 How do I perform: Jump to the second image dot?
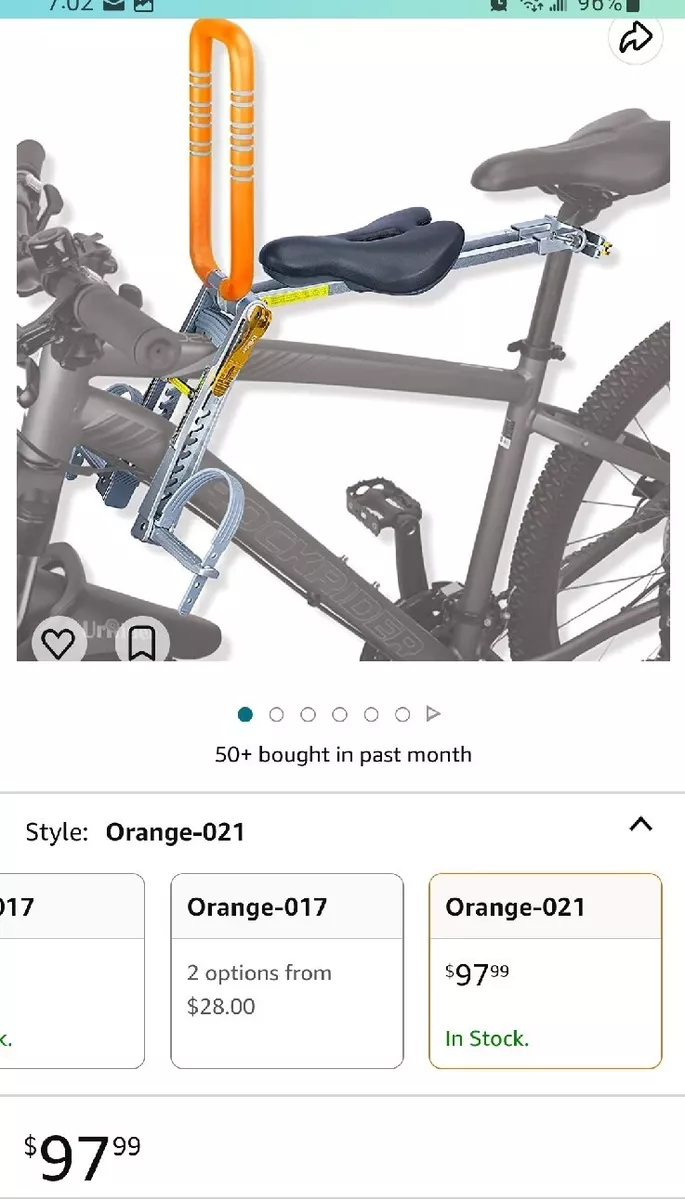tap(277, 714)
